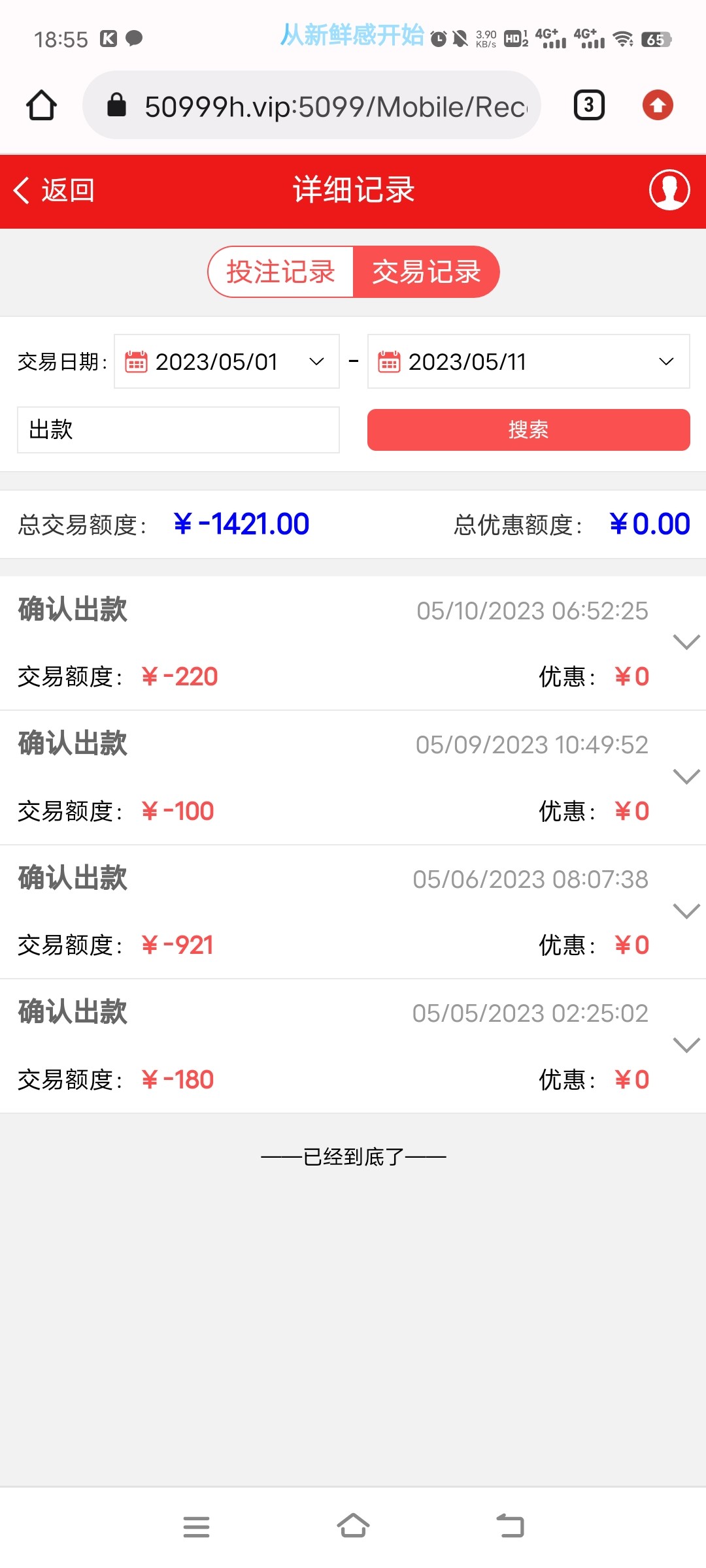Open the home icon left of the address bar
The image size is (706, 1568).
pyautogui.click(x=41, y=105)
